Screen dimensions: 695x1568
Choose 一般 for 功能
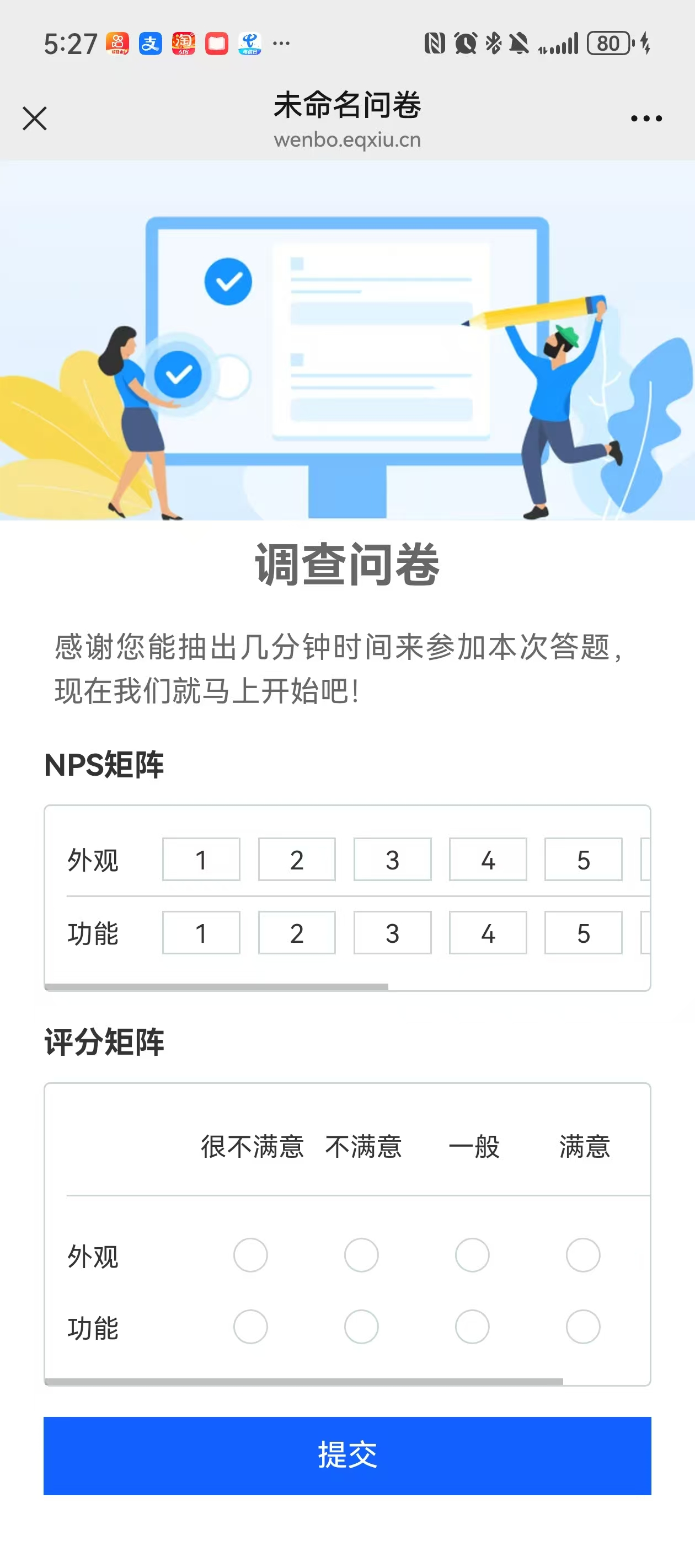472,1327
